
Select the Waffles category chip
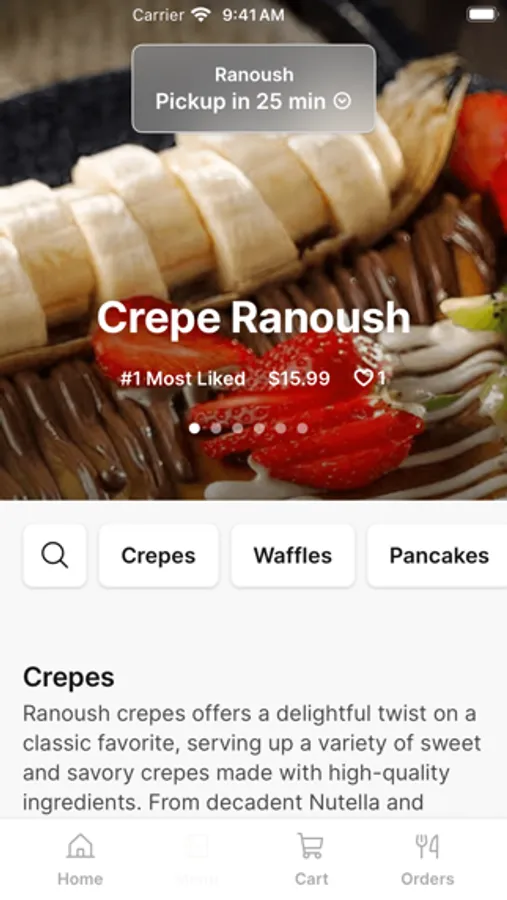293,556
